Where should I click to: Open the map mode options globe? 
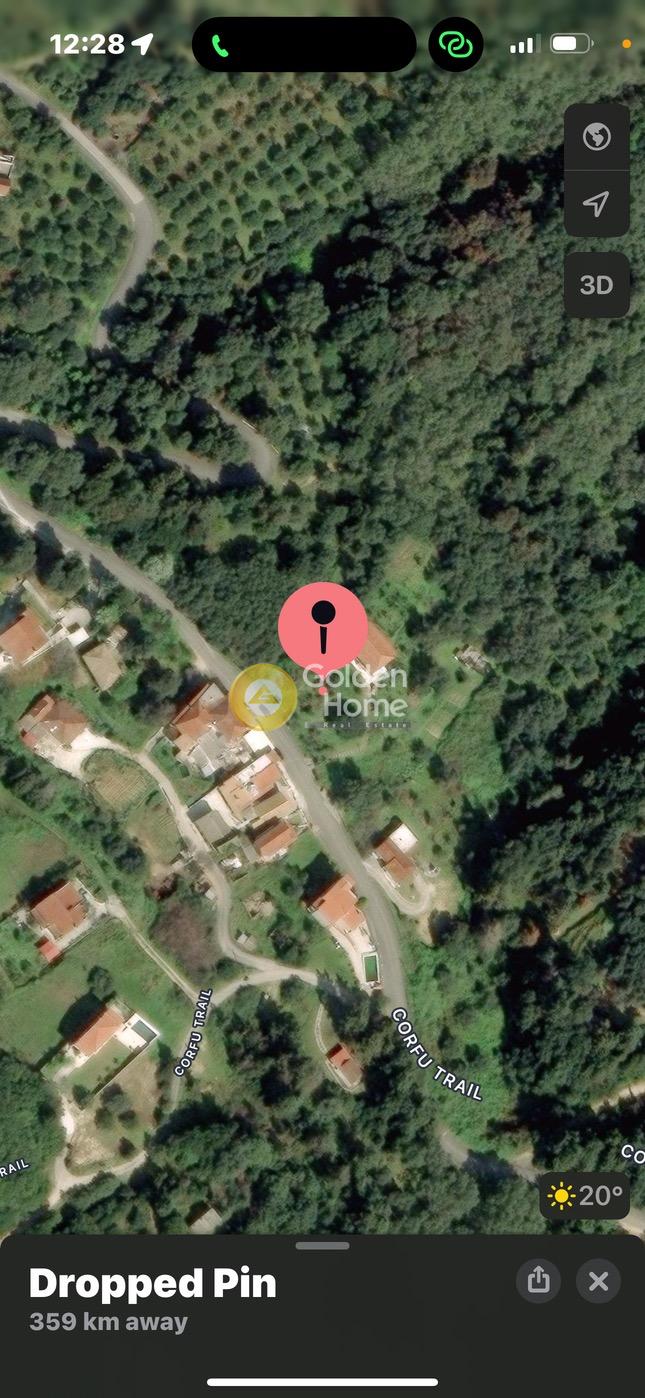(596, 136)
